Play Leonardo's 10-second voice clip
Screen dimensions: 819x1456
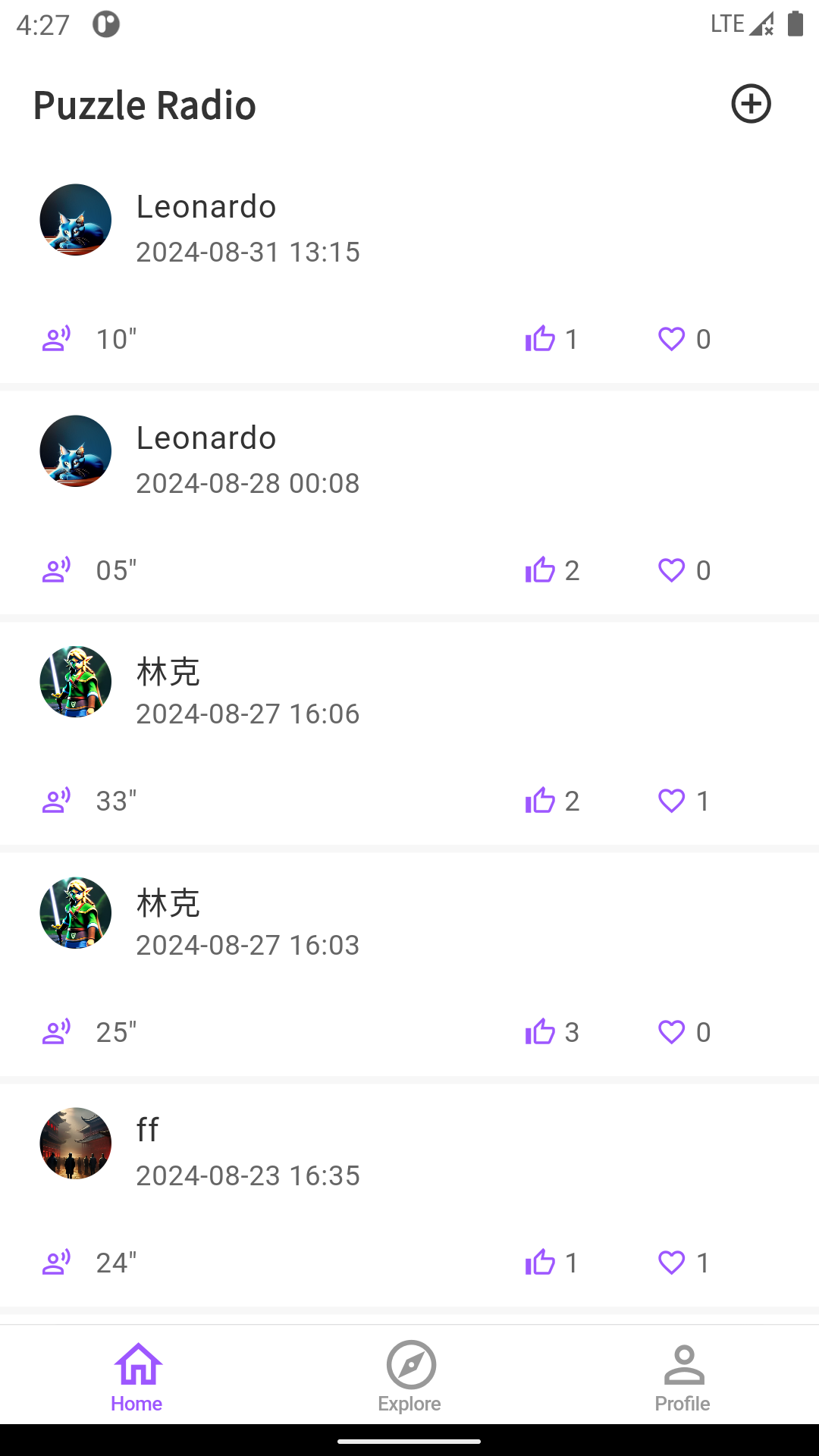(57, 339)
